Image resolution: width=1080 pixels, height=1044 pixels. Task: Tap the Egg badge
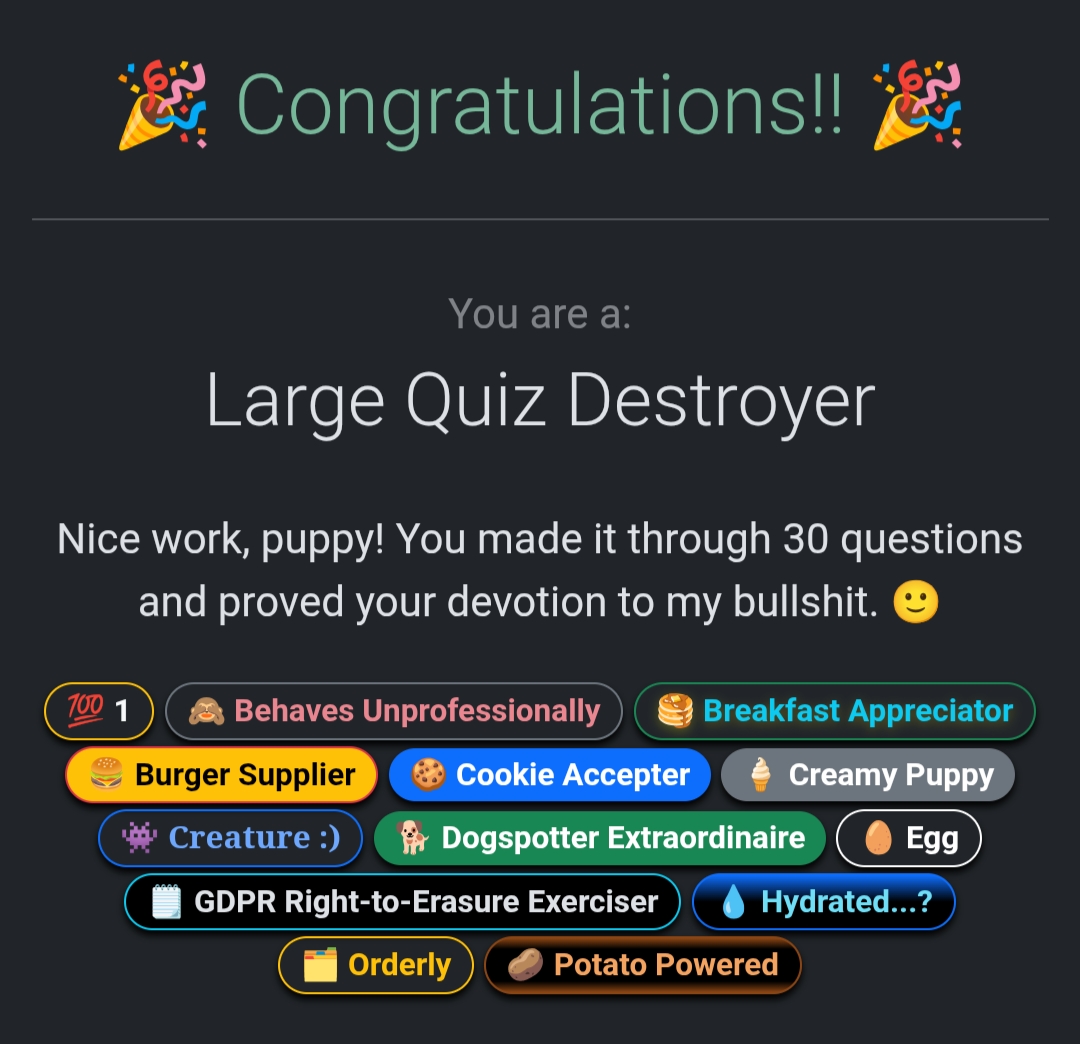tap(908, 838)
